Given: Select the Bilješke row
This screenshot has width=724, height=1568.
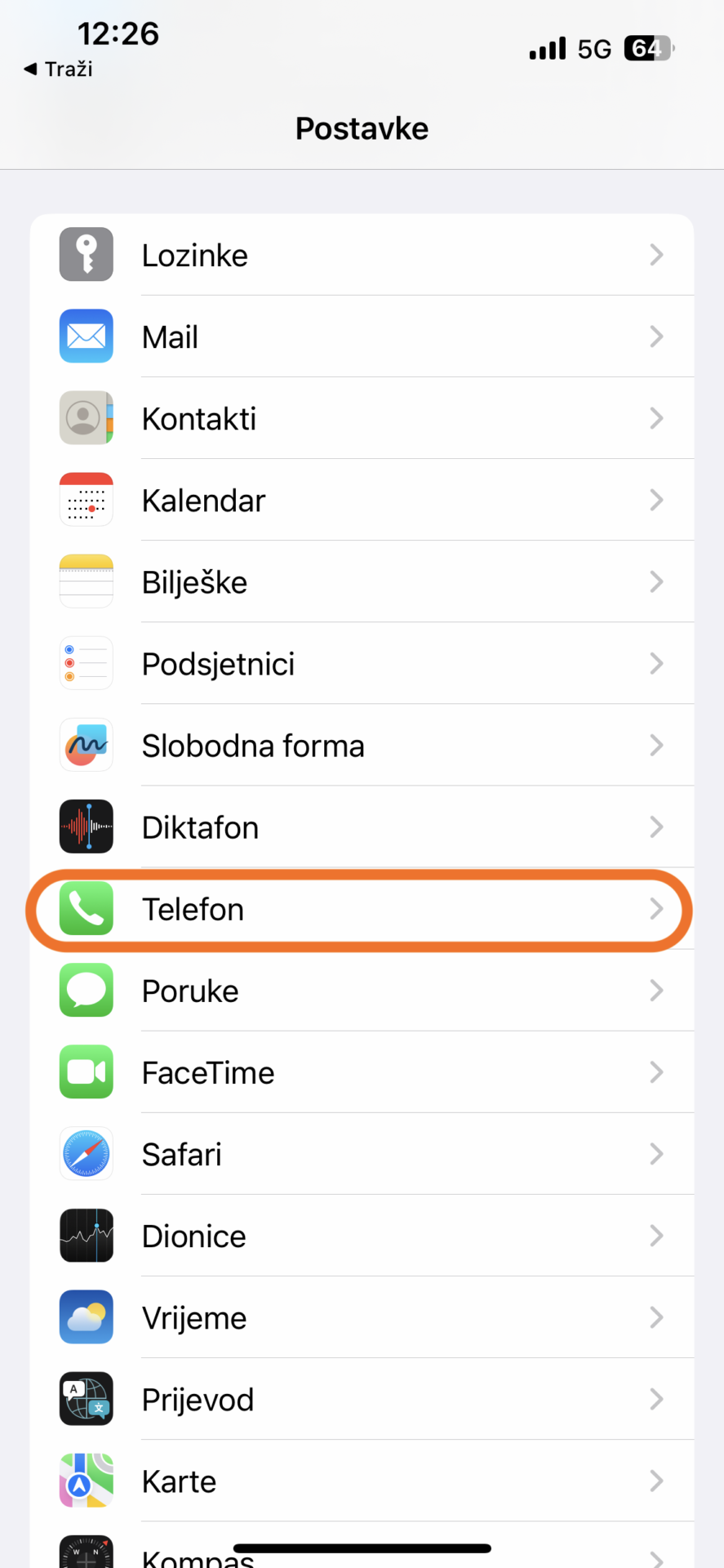Looking at the screenshot, I should [x=362, y=581].
